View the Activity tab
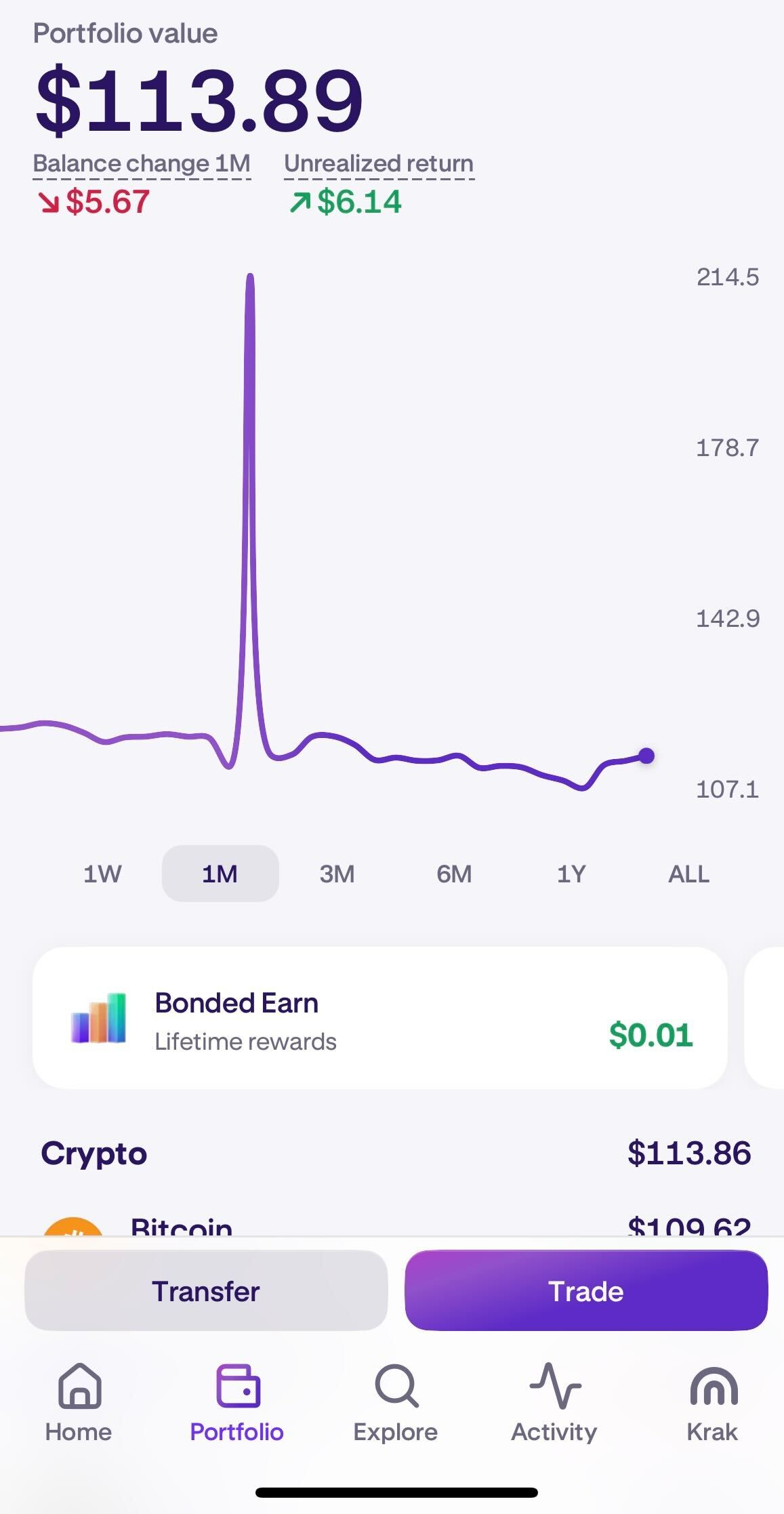The height and width of the screenshot is (1514, 784). coord(554,1402)
